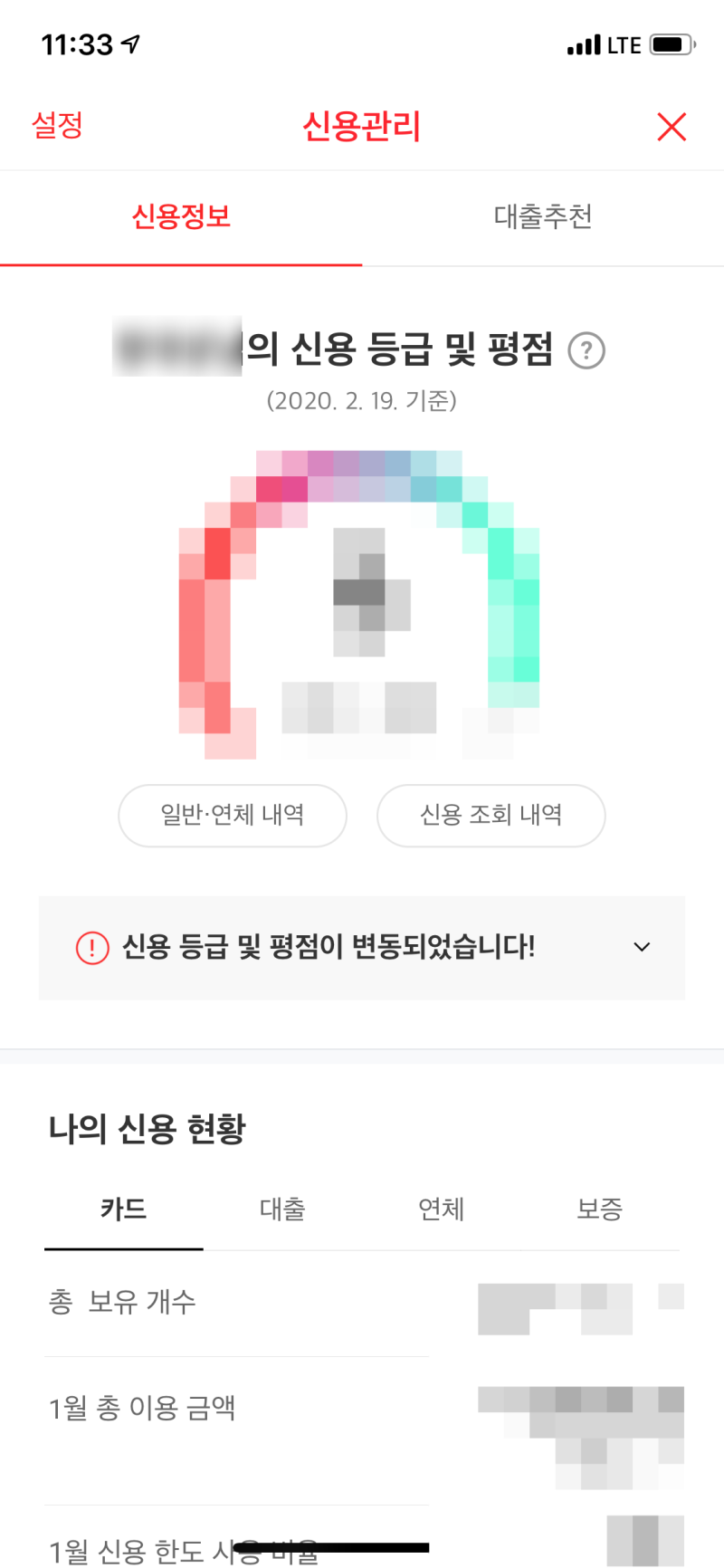Viewport: 724px width, 1568px height.
Task: Go to the 보증 status tab
Action: [600, 1209]
